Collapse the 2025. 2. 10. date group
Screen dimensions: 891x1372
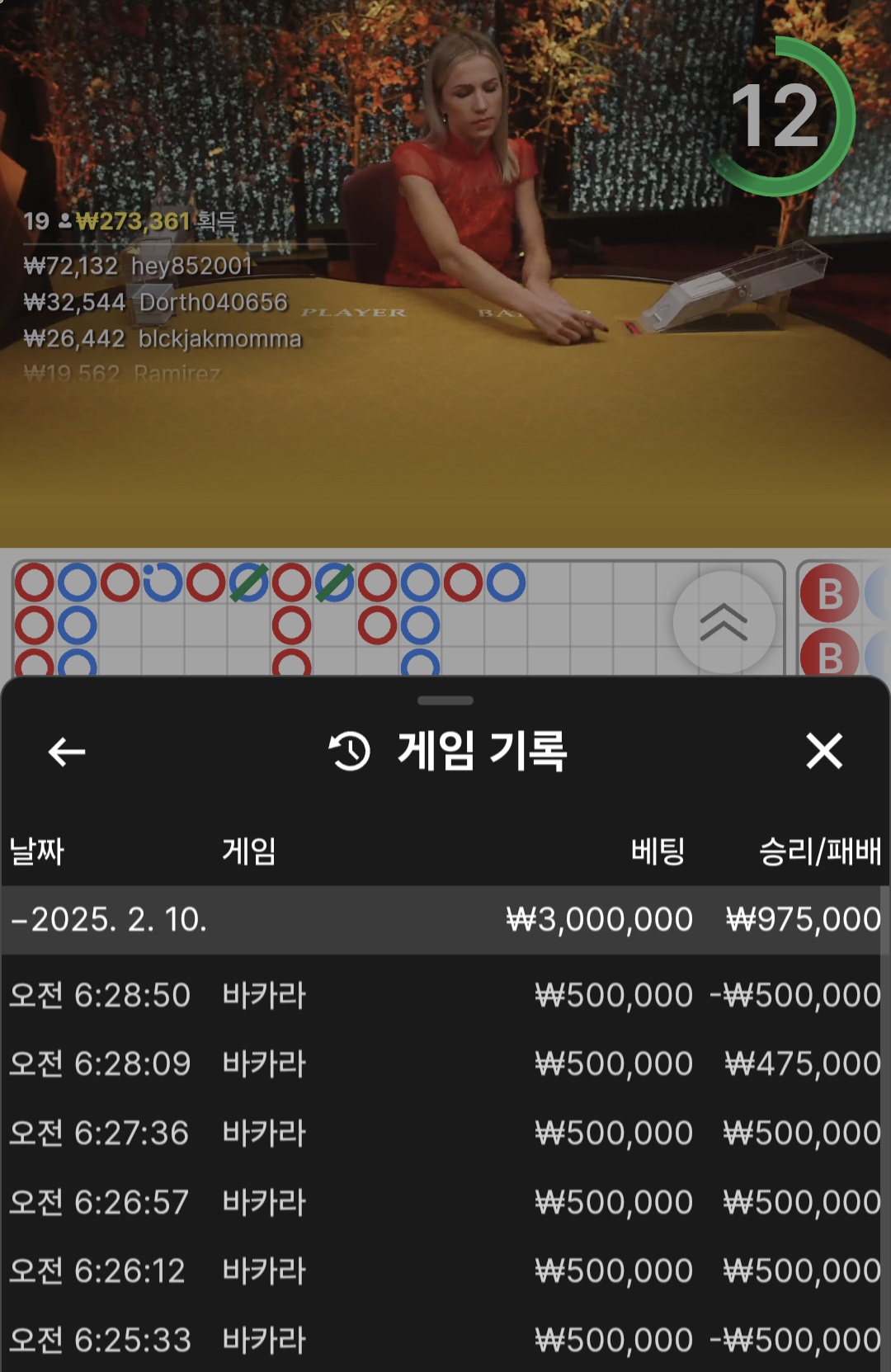point(109,920)
